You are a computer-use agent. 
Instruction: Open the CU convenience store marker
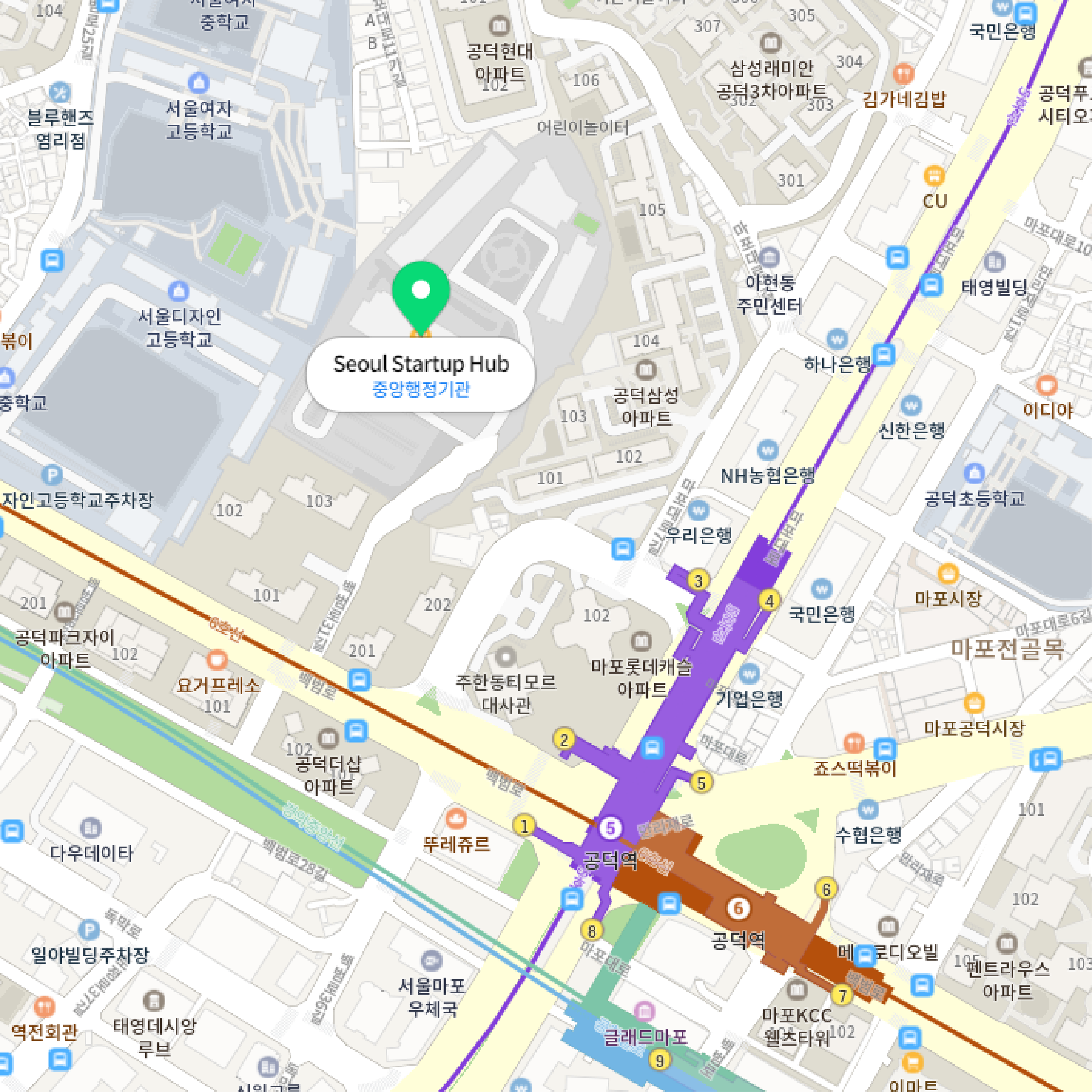(934, 176)
